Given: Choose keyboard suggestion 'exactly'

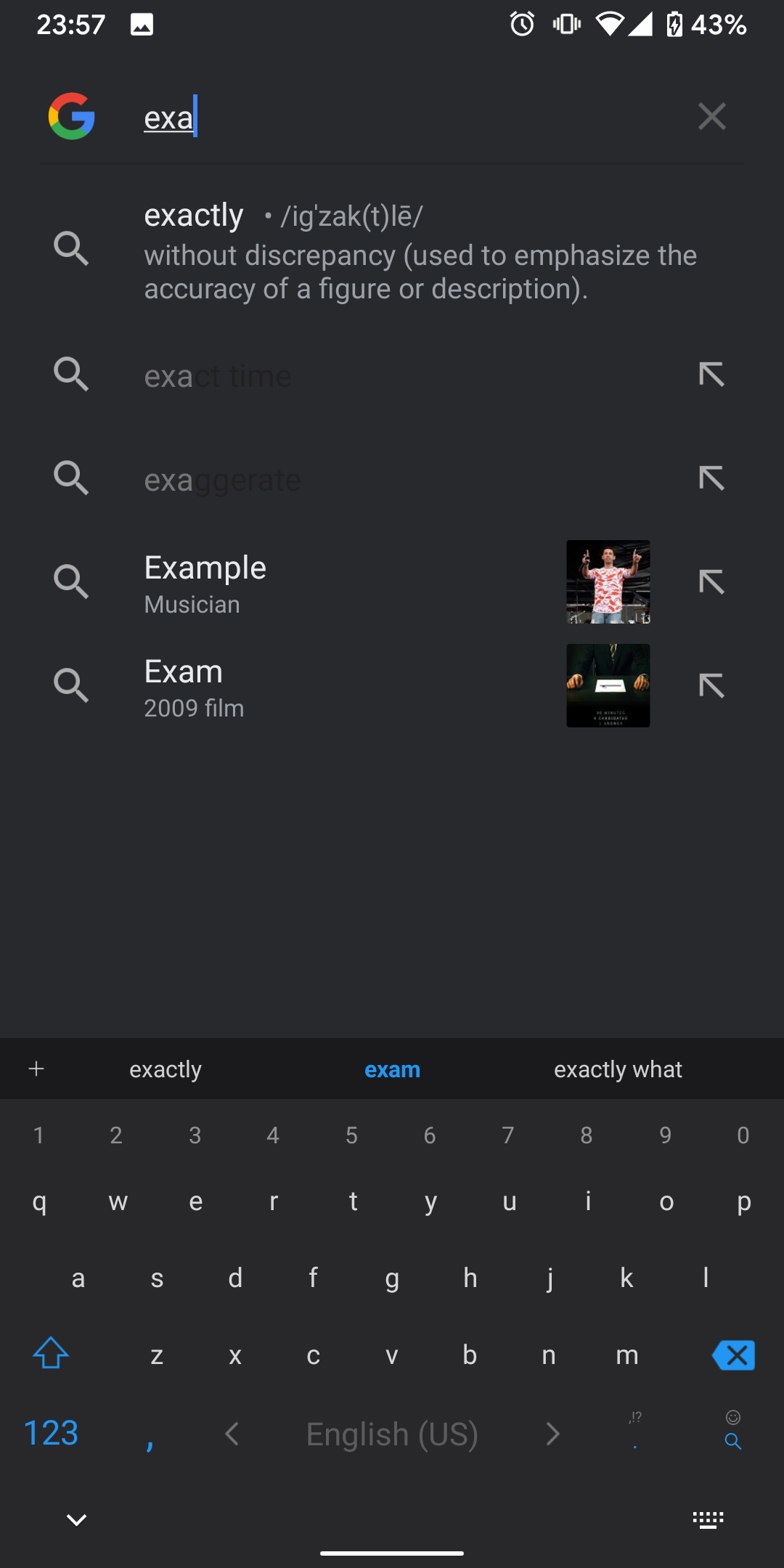Looking at the screenshot, I should point(166,1069).
